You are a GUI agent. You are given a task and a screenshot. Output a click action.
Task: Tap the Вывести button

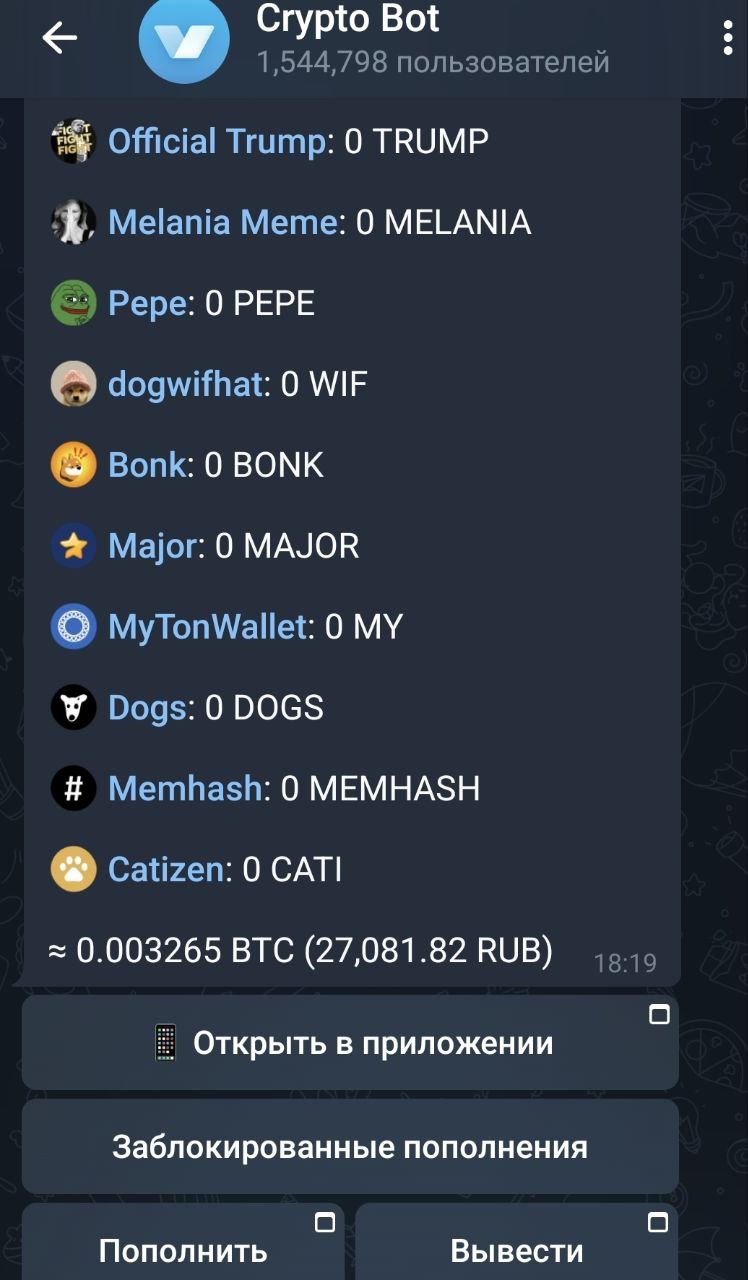click(517, 1249)
